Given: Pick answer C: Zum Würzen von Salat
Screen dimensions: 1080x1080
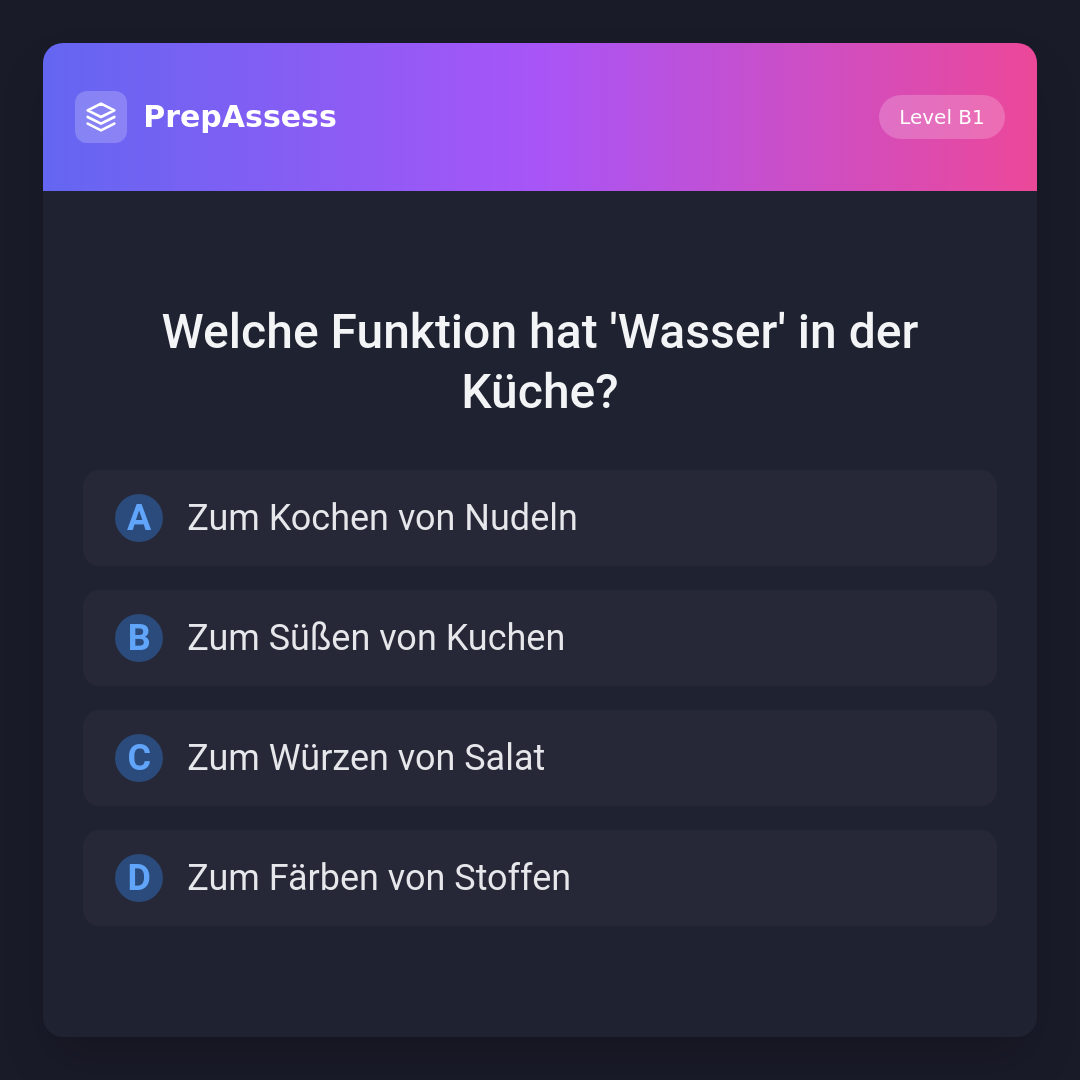Looking at the screenshot, I should click(x=540, y=758).
